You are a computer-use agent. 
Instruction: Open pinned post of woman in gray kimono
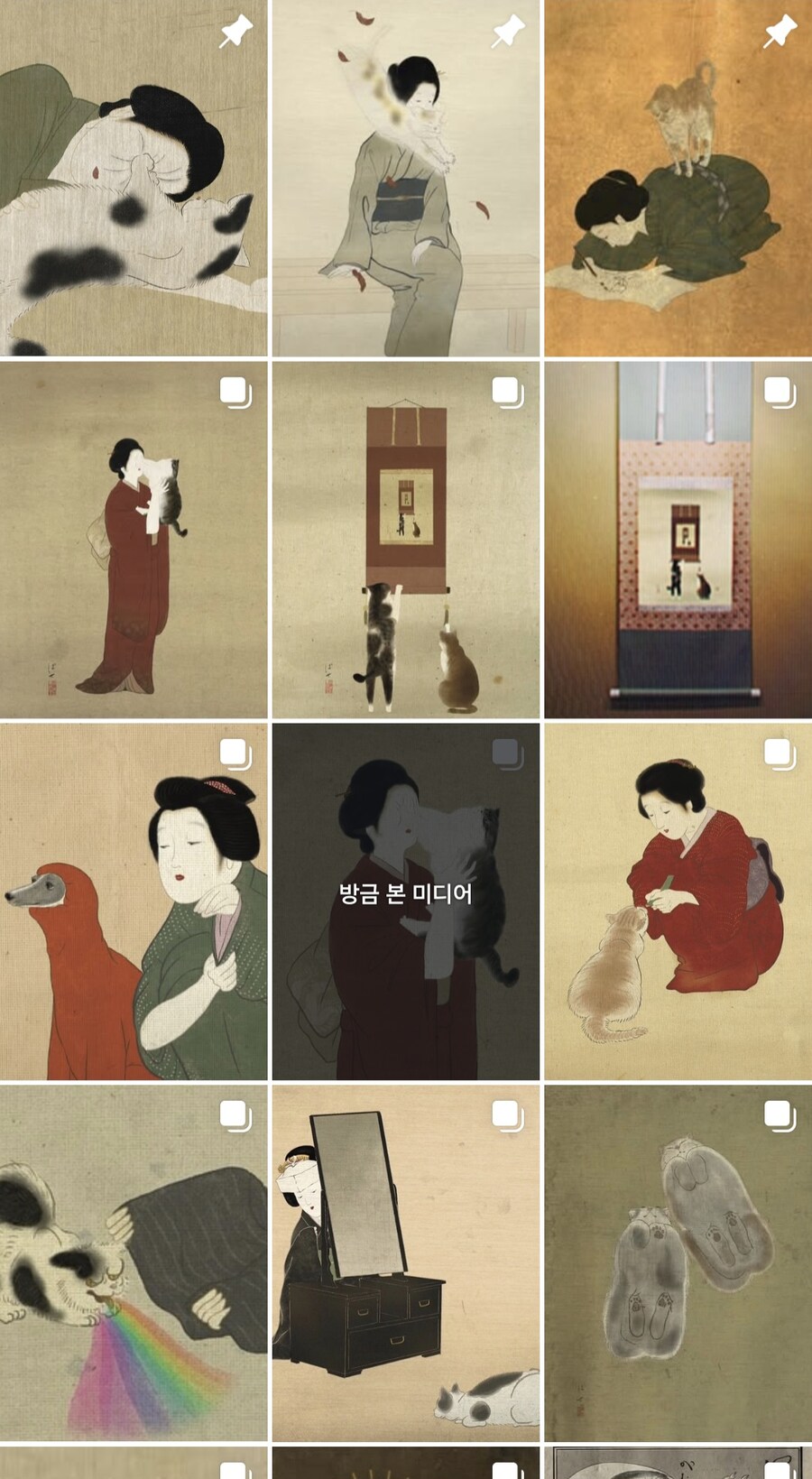[x=405, y=178]
